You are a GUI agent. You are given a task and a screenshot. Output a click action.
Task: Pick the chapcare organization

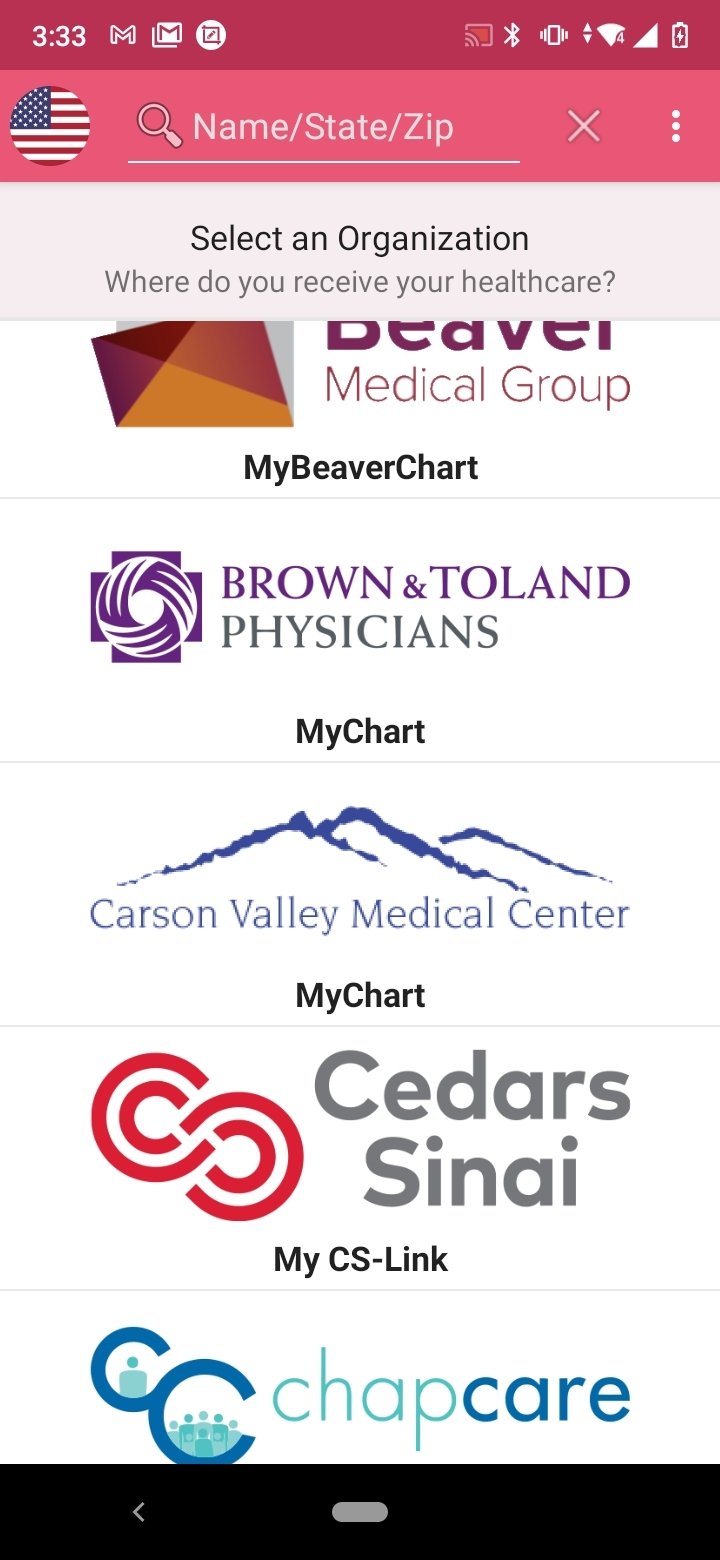tap(360, 1390)
